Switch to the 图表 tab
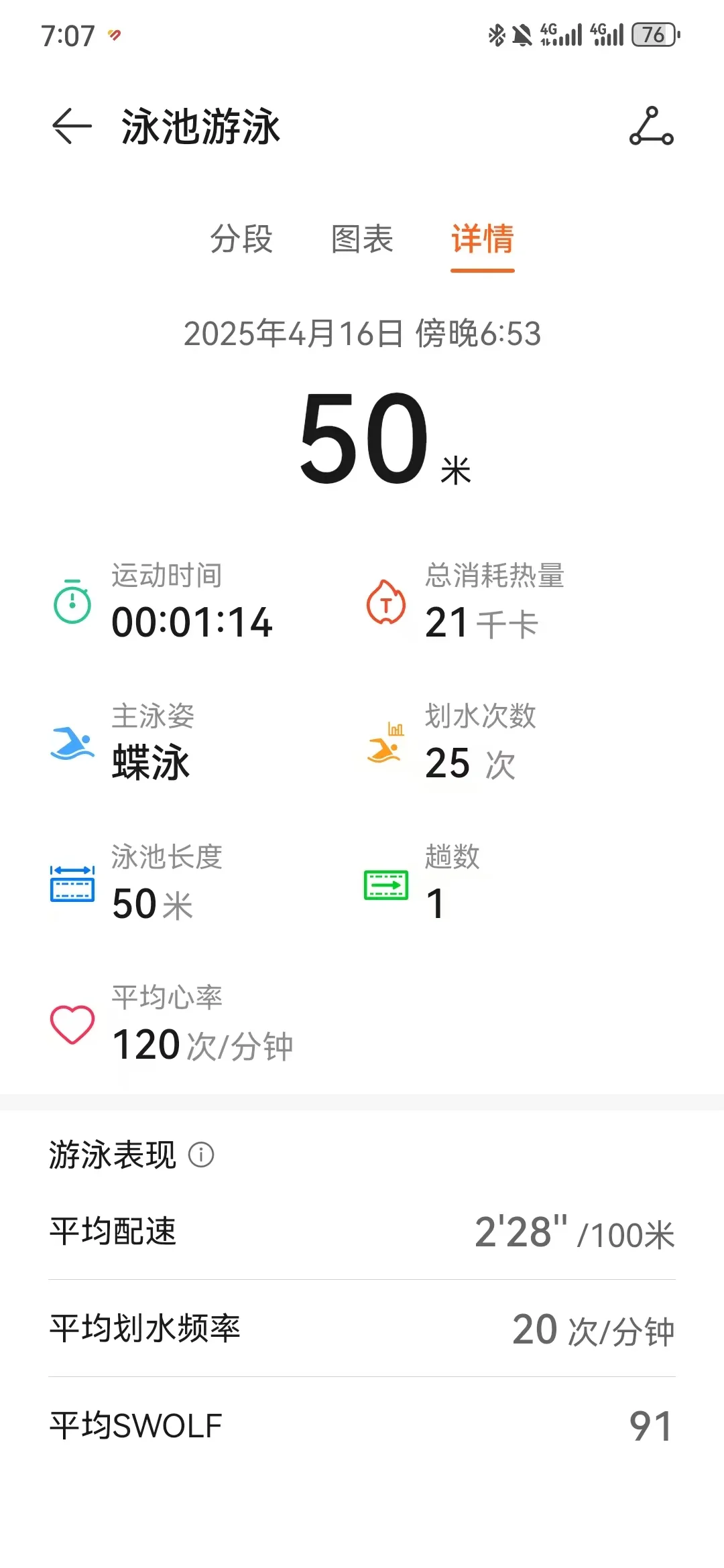Viewport: 724px width, 1568px height. 362,239
